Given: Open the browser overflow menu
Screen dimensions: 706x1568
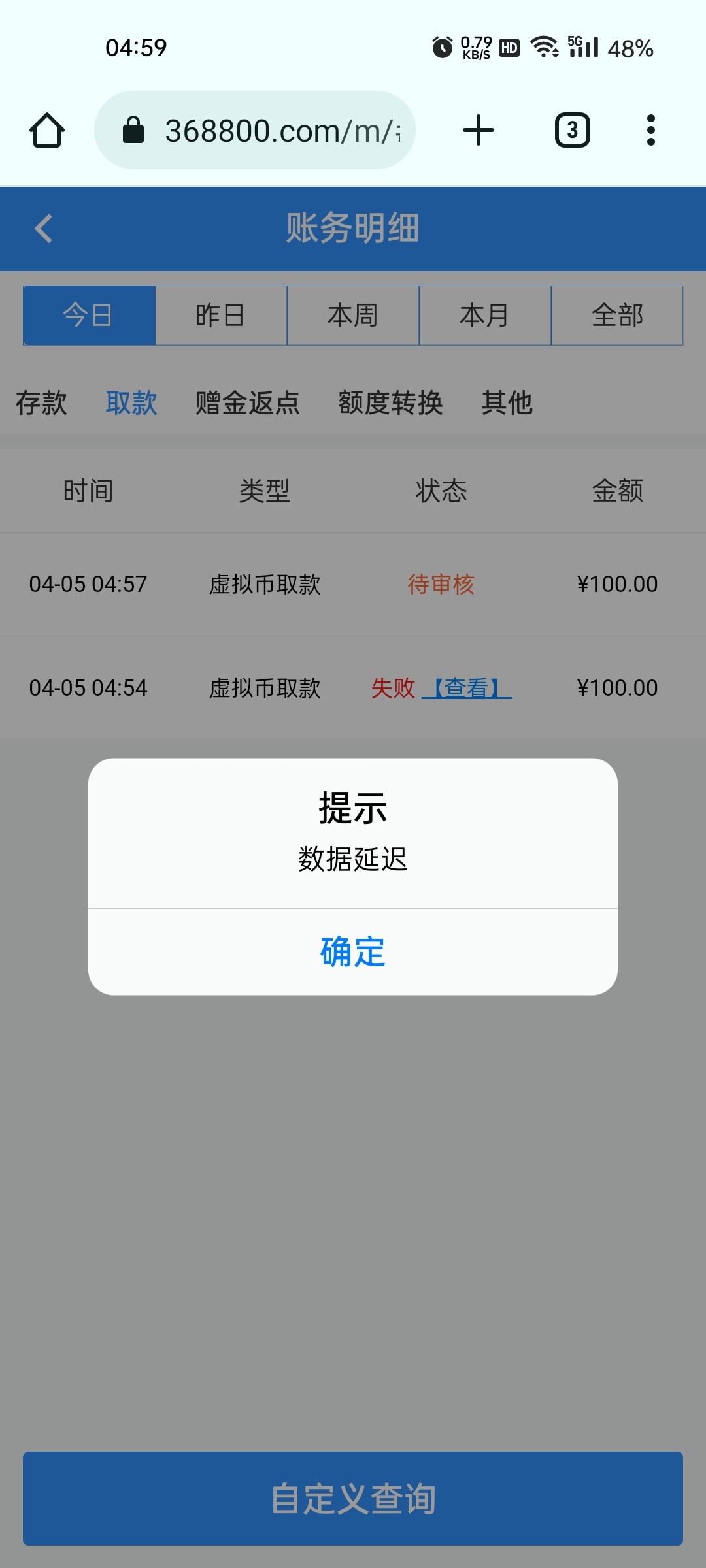Looking at the screenshot, I should click(650, 130).
